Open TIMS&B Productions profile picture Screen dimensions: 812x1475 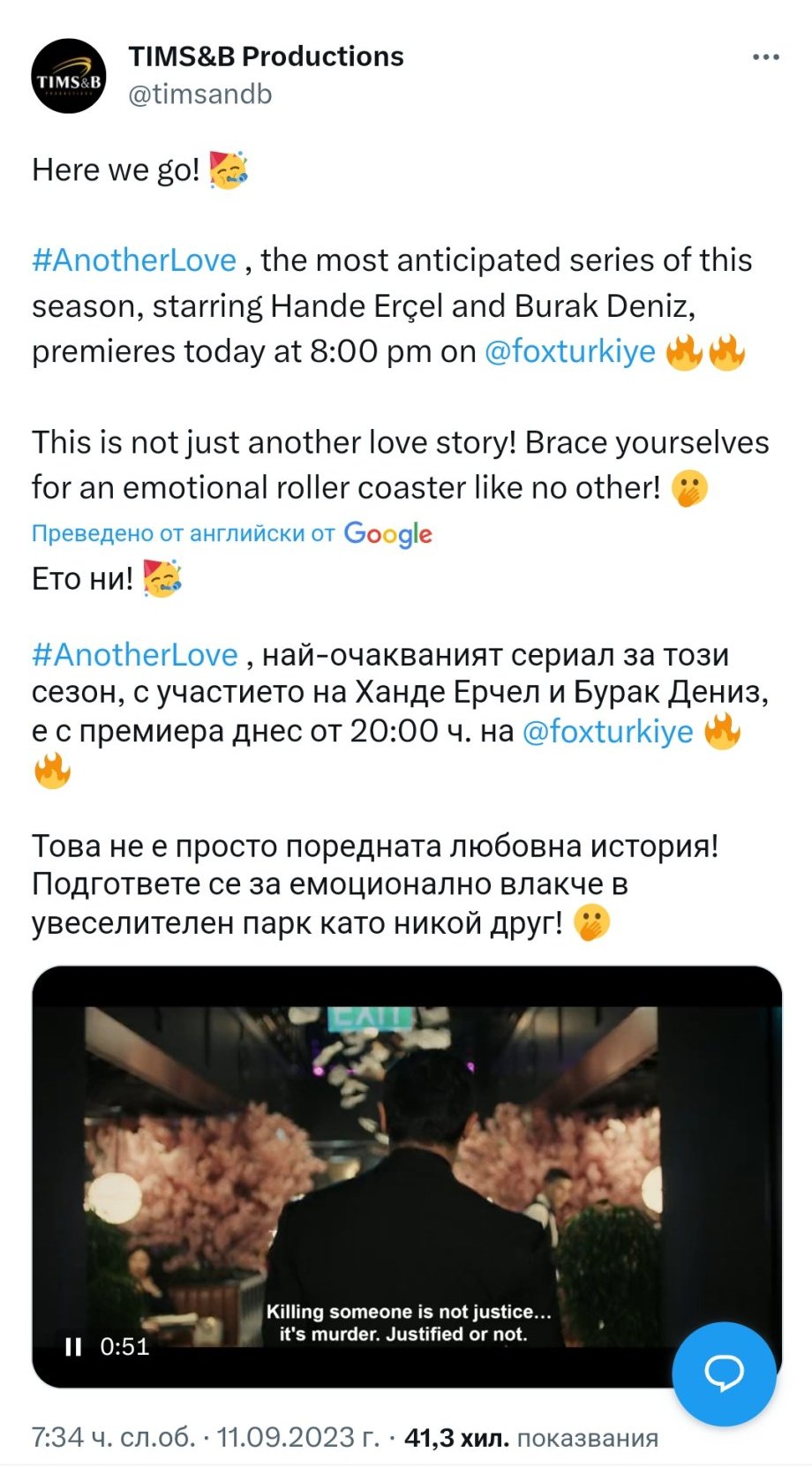pos(69,76)
